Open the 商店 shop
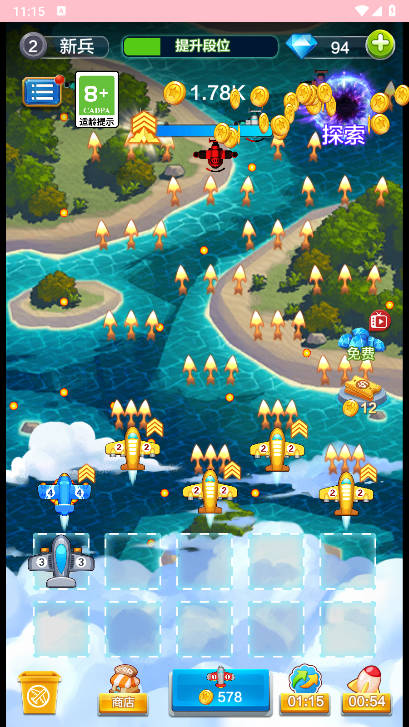The height and width of the screenshot is (727, 409). (123, 689)
